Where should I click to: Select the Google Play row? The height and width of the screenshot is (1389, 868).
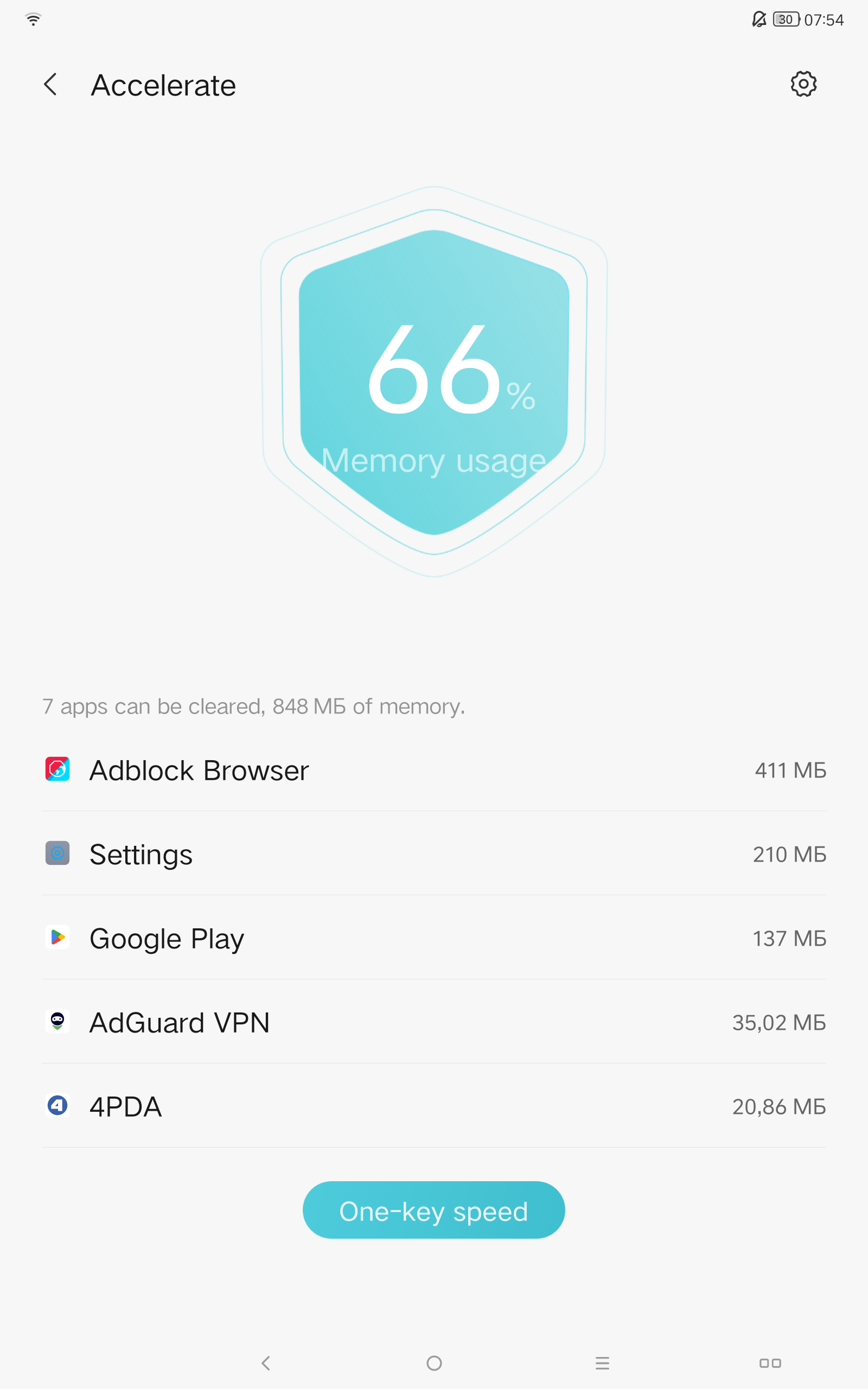pos(434,938)
